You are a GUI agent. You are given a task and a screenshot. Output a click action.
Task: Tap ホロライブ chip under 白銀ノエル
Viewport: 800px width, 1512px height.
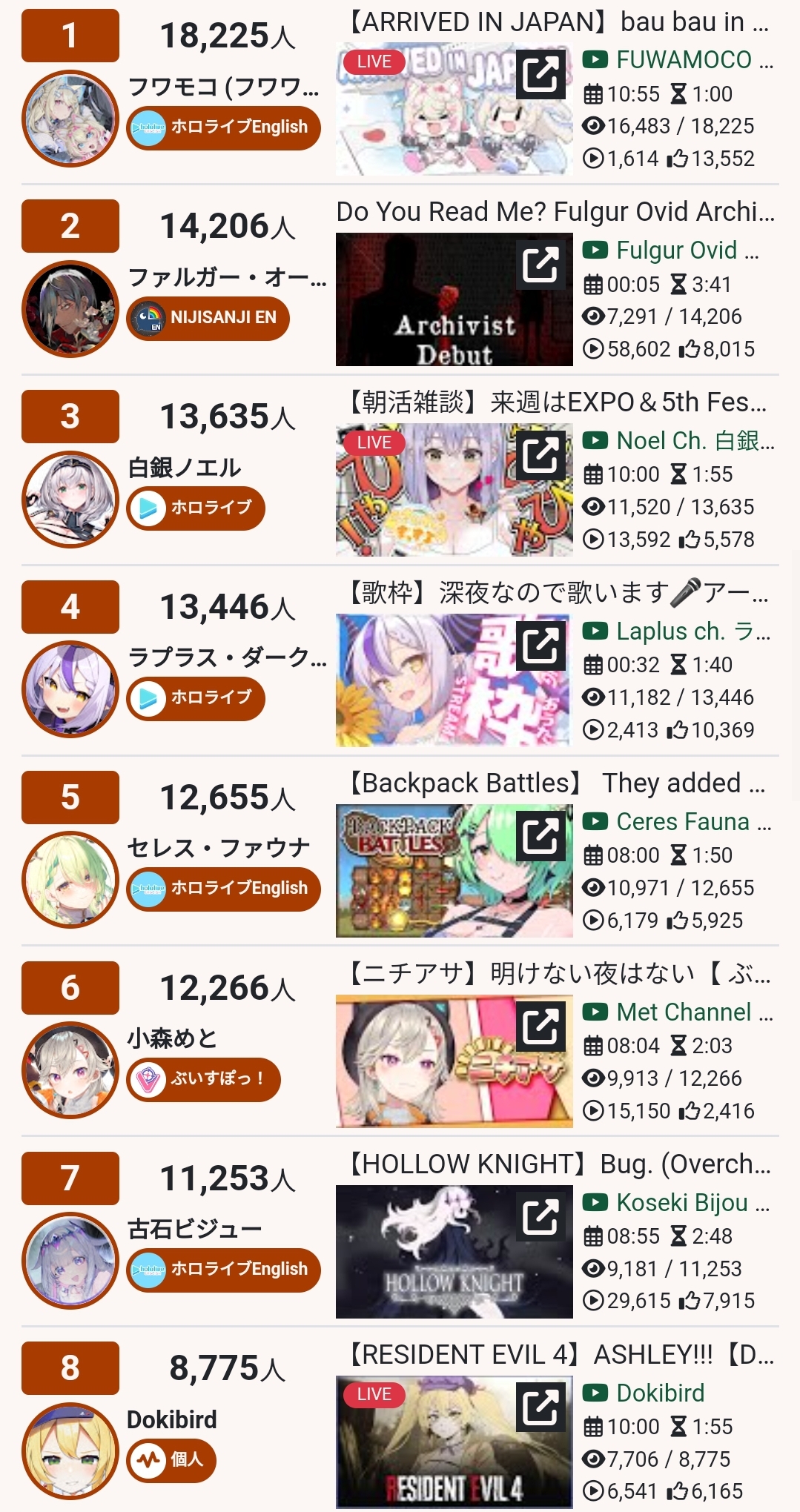(x=196, y=508)
